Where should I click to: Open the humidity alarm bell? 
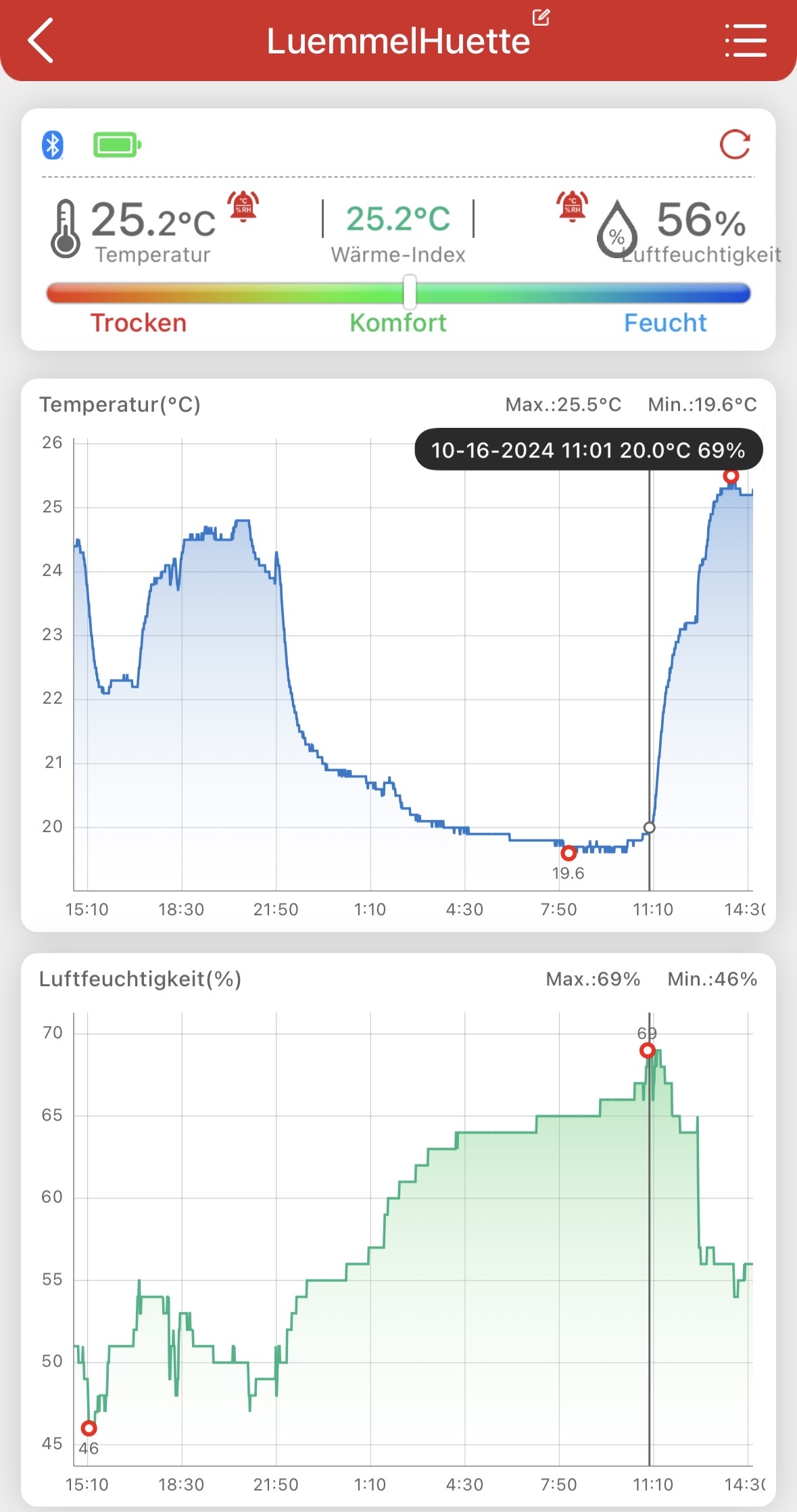click(572, 205)
